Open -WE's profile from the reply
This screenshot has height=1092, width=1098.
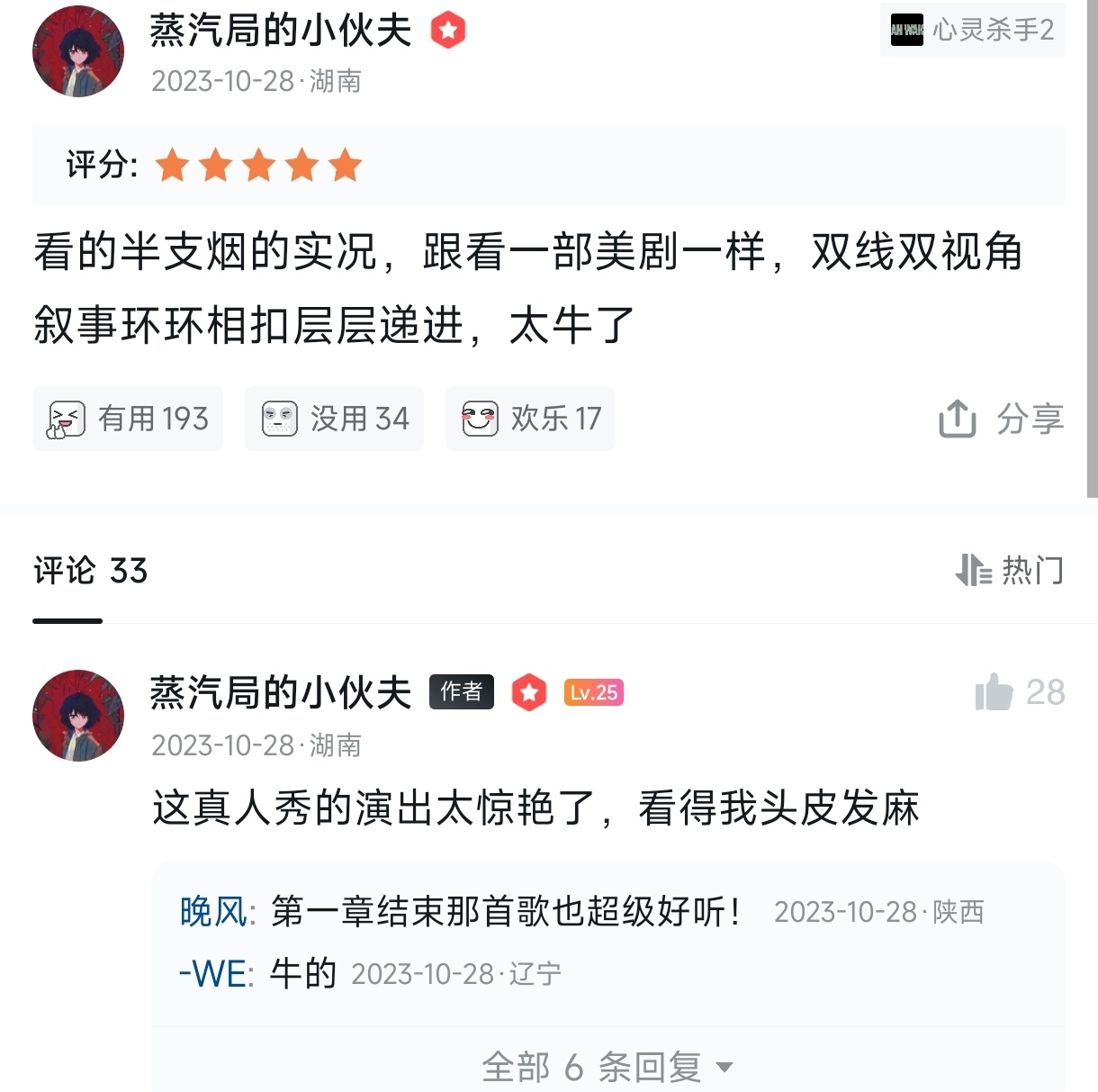pyautogui.click(x=212, y=974)
